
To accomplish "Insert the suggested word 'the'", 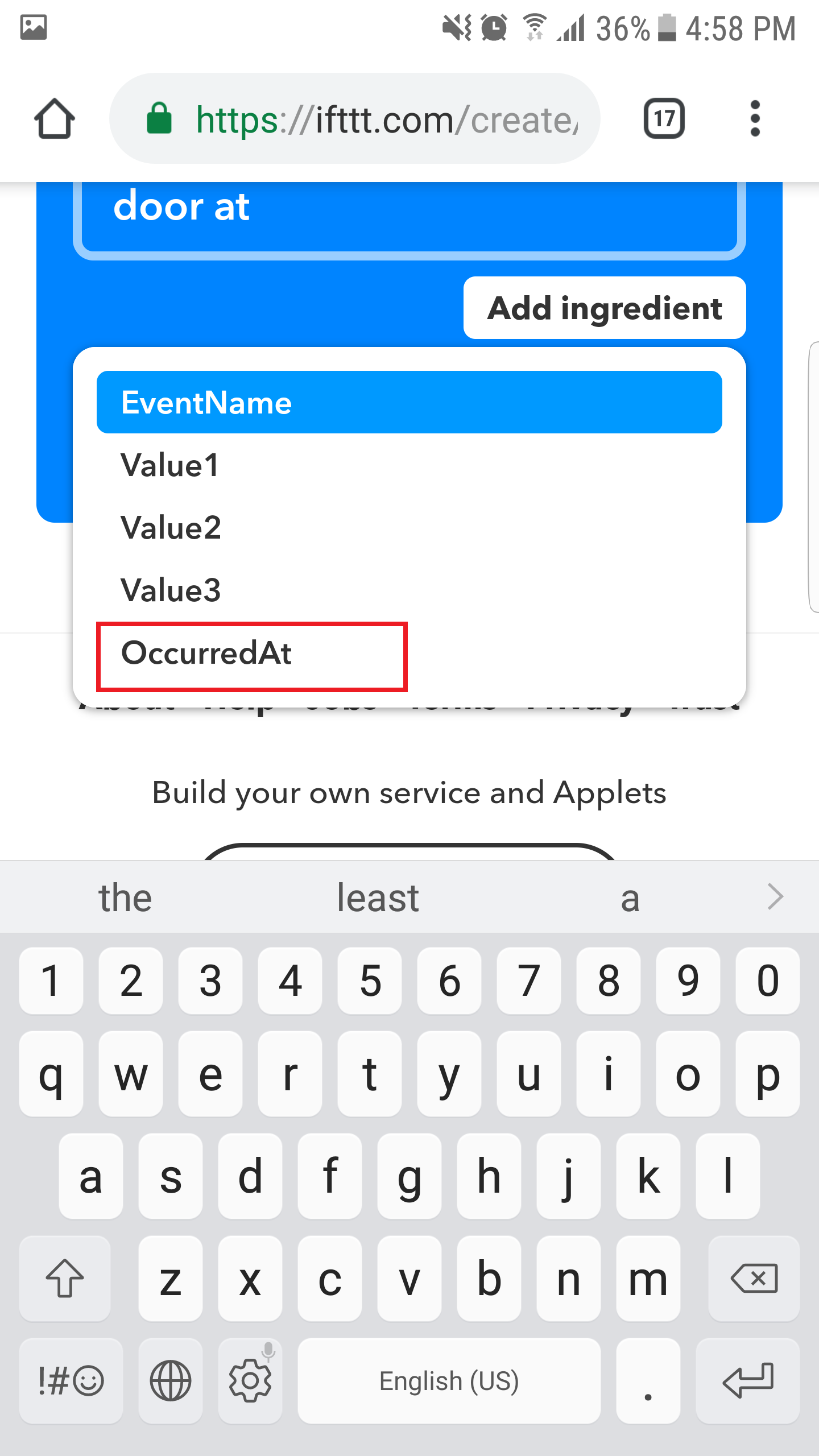I will click(x=125, y=899).
